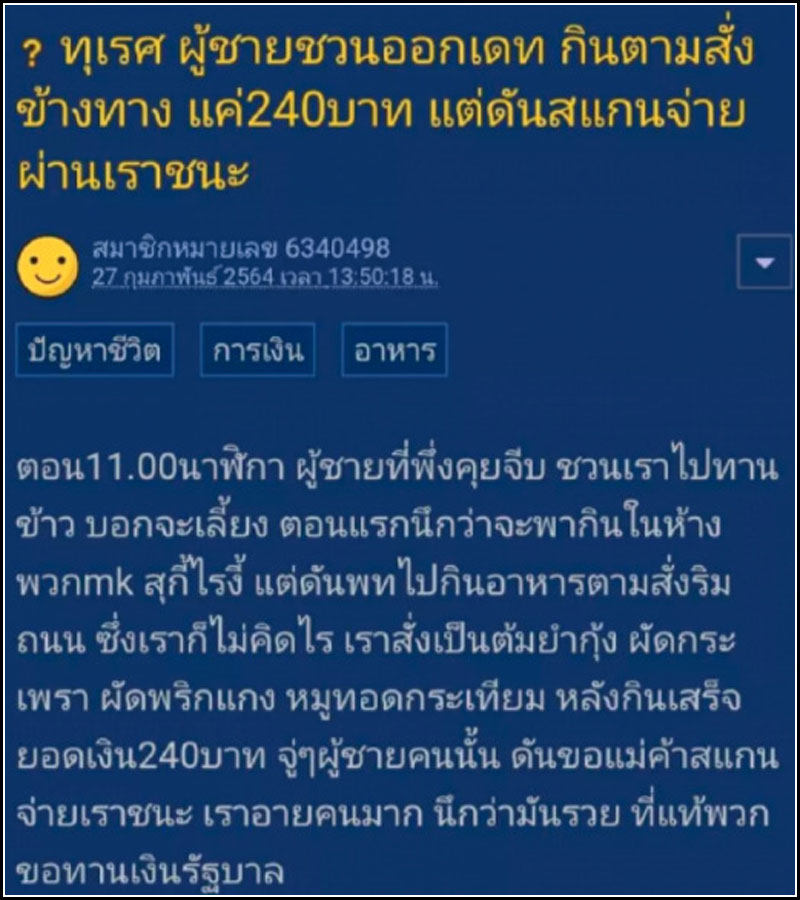800x900 pixels.
Task: Open the การเงิน tag
Action: (257, 351)
